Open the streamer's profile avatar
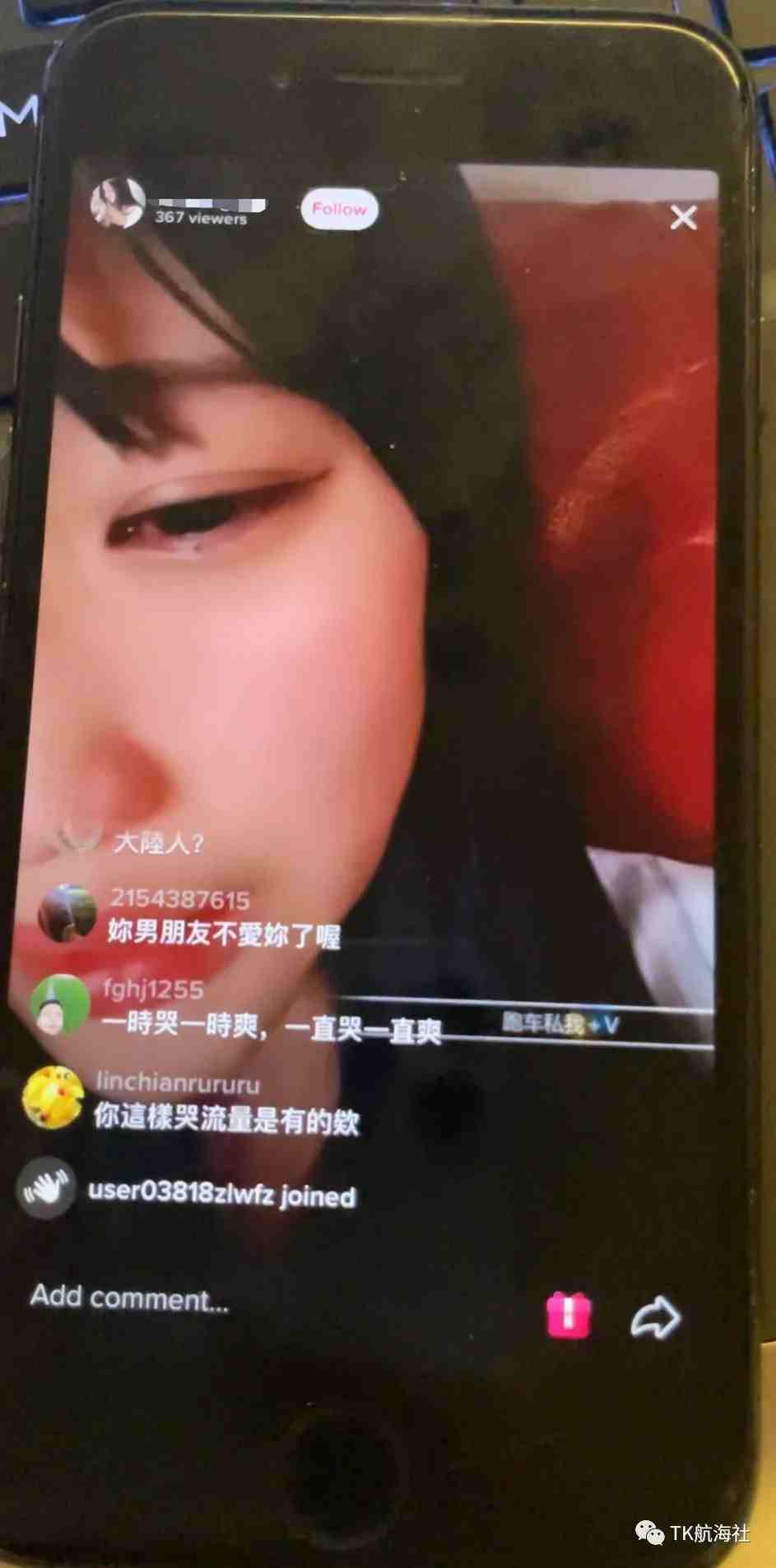The height and width of the screenshot is (1568, 776). click(x=118, y=202)
